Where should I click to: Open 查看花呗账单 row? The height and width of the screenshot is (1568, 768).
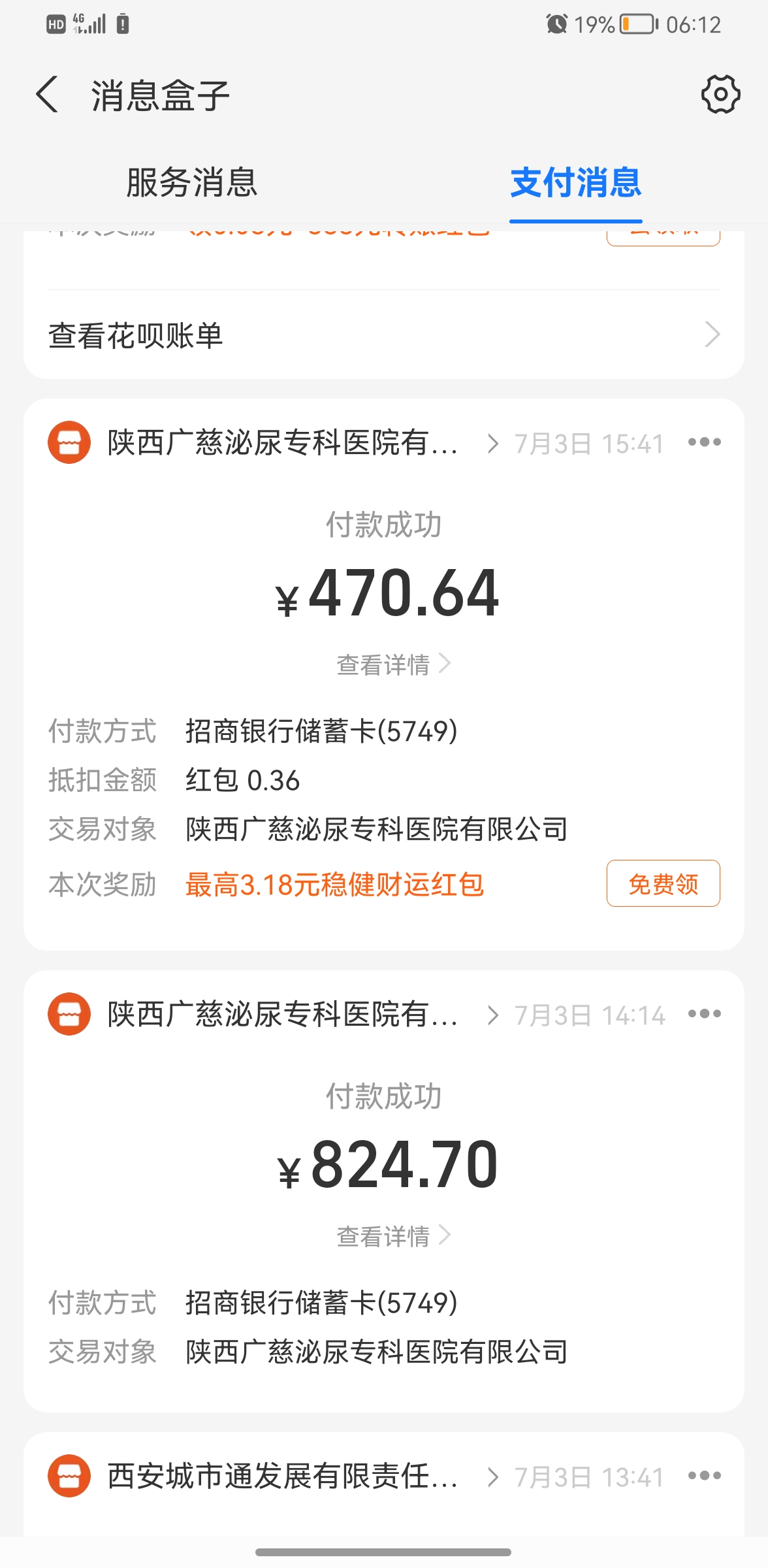[x=384, y=335]
